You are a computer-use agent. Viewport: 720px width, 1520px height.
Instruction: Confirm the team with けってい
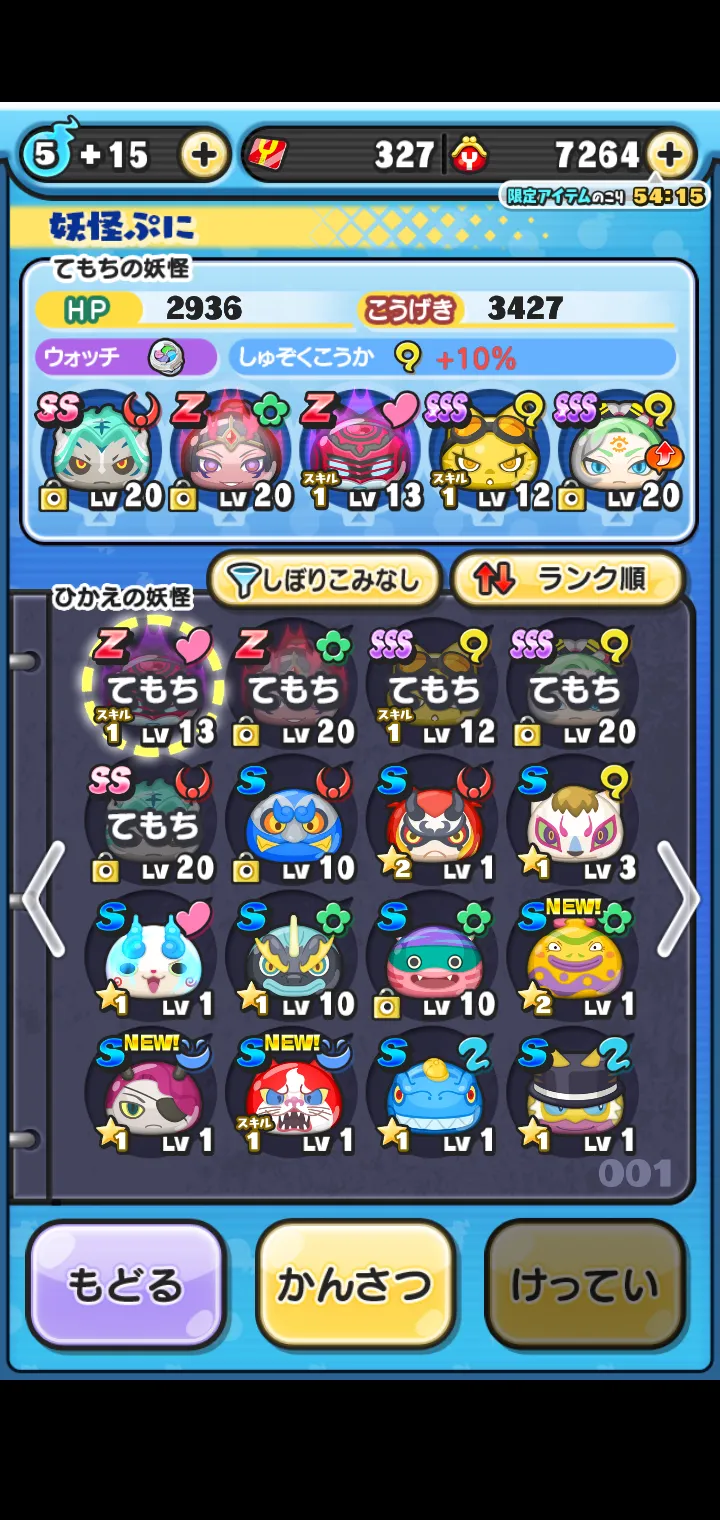[x=585, y=1285]
